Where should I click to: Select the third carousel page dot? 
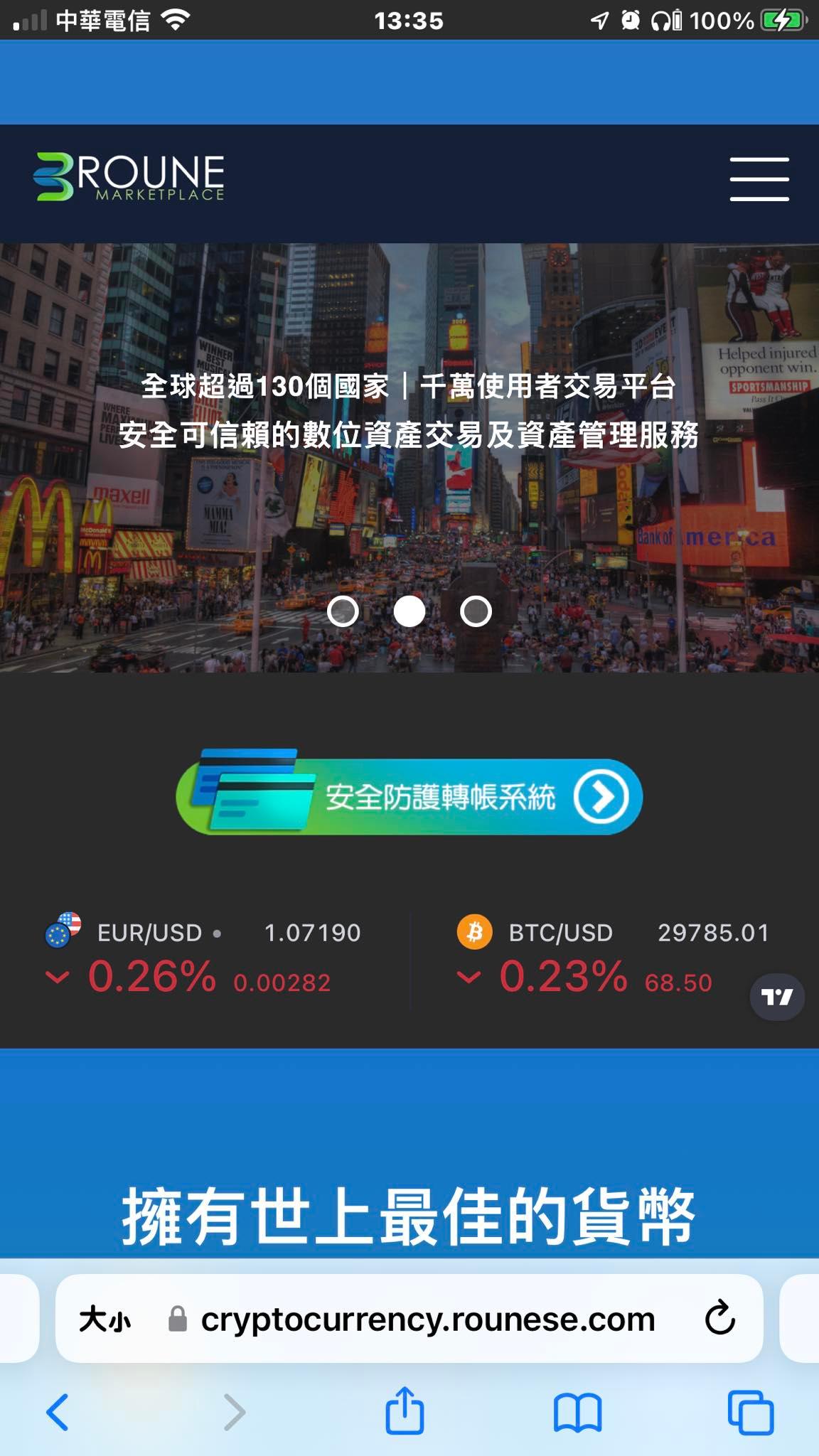pyautogui.click(x=476, y=611)
